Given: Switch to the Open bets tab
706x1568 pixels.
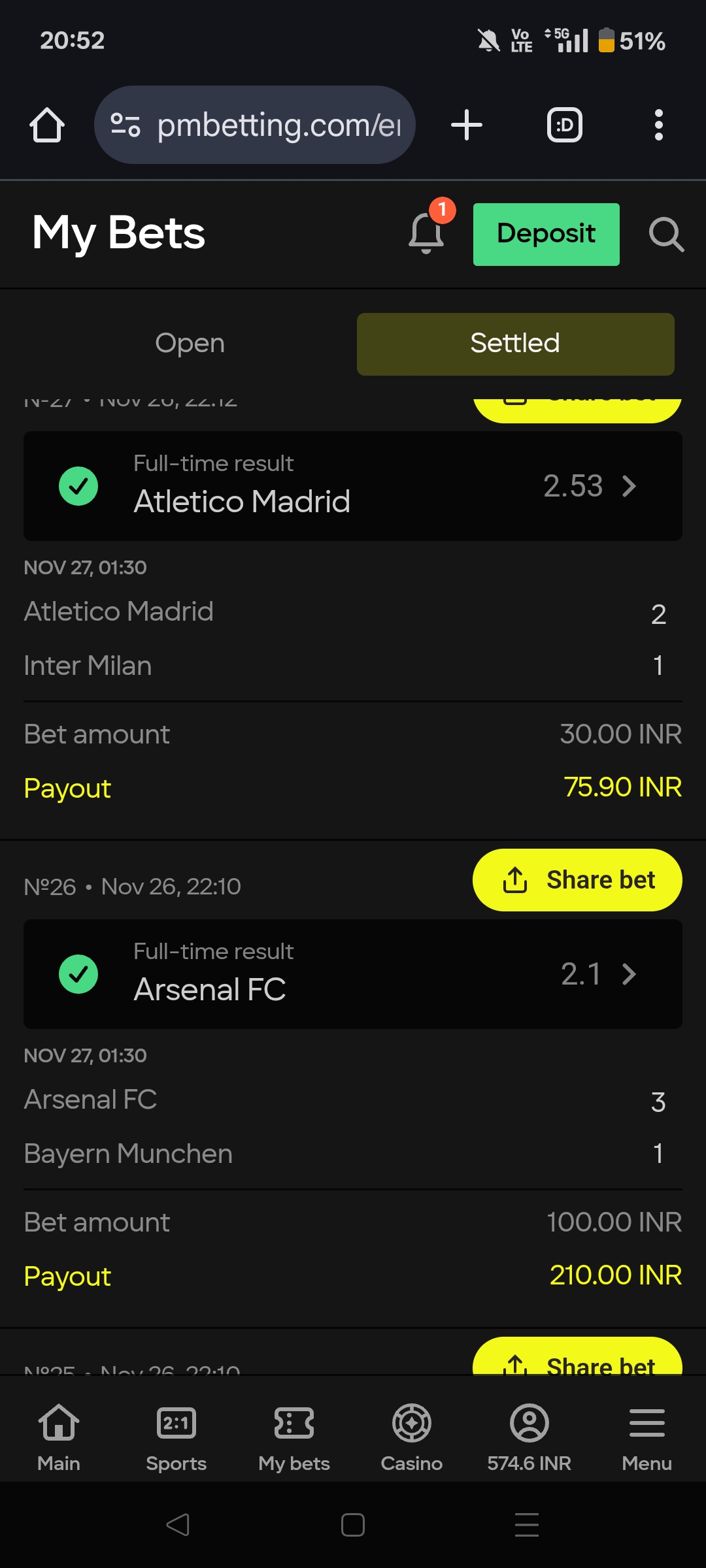Looking at the screenshot, I should point(190,344).
